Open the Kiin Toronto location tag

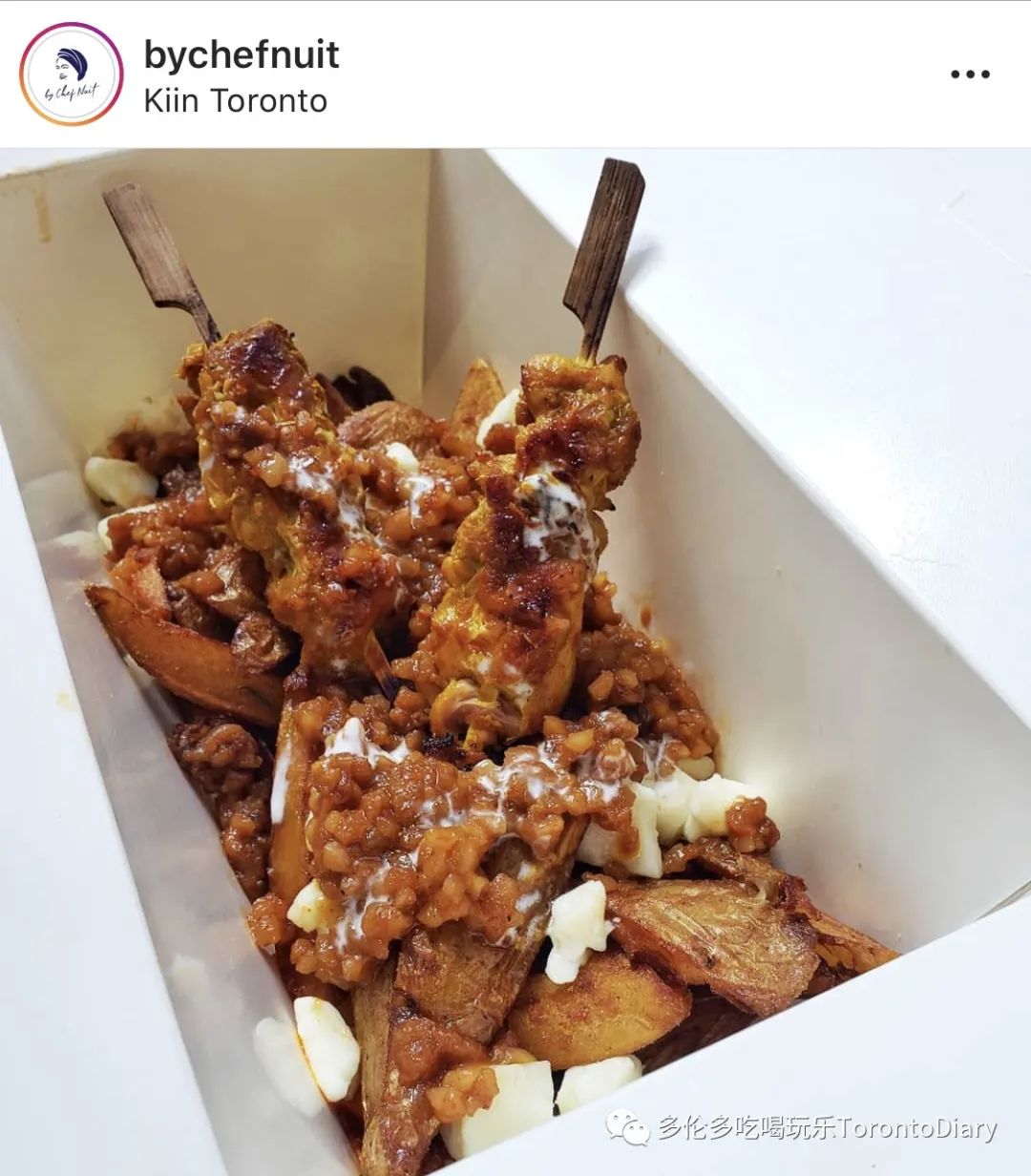235,101
